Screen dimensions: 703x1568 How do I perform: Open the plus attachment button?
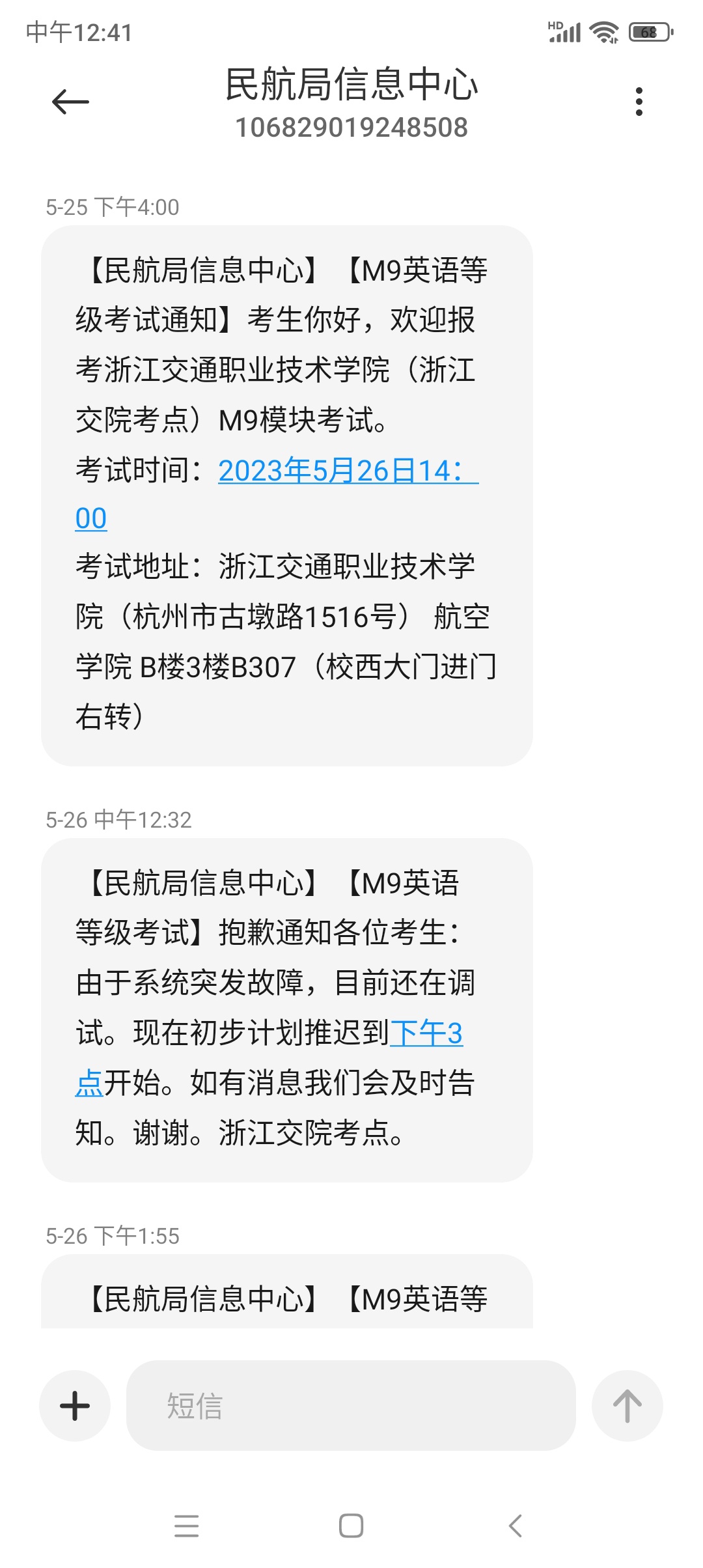click(x=75, y=1405)
